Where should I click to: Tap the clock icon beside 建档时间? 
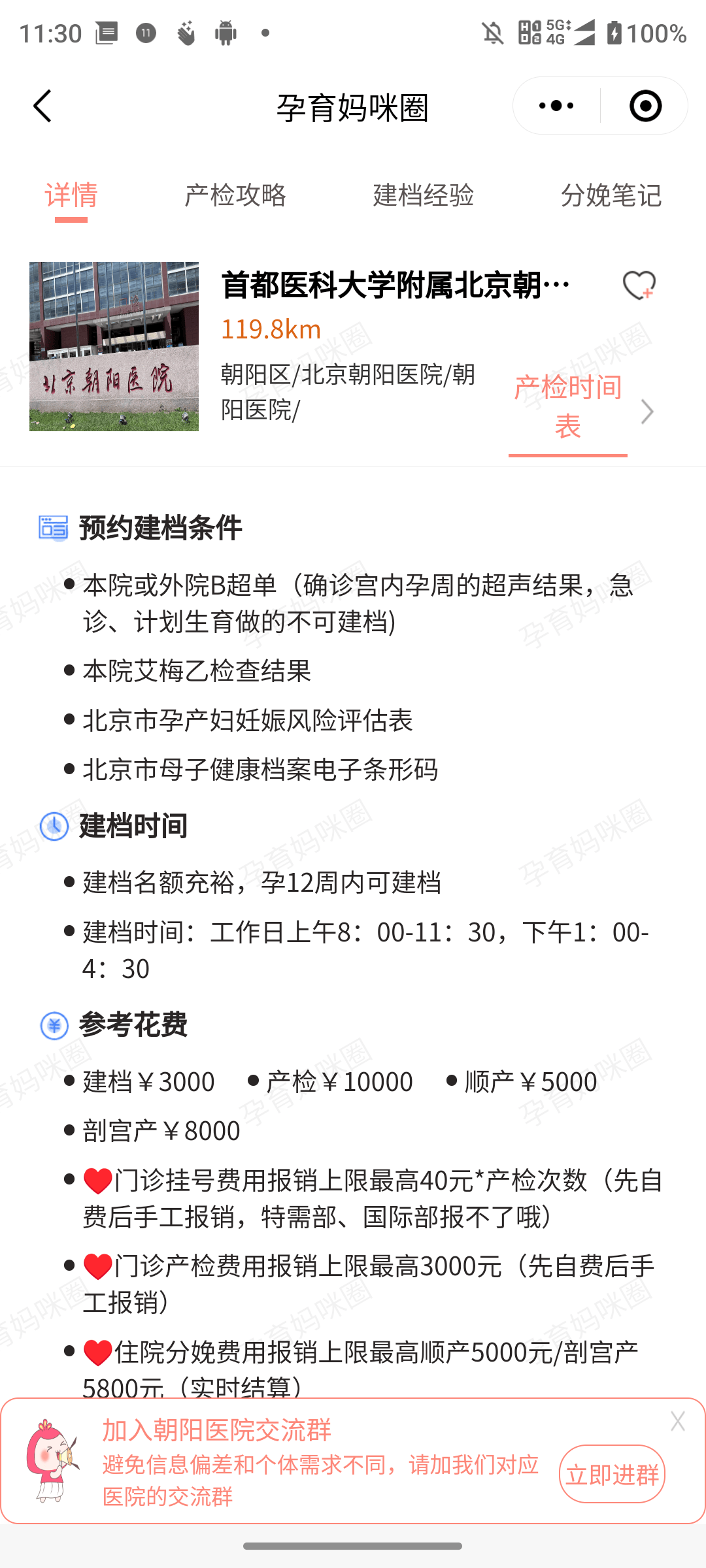[x=54, y=826]
